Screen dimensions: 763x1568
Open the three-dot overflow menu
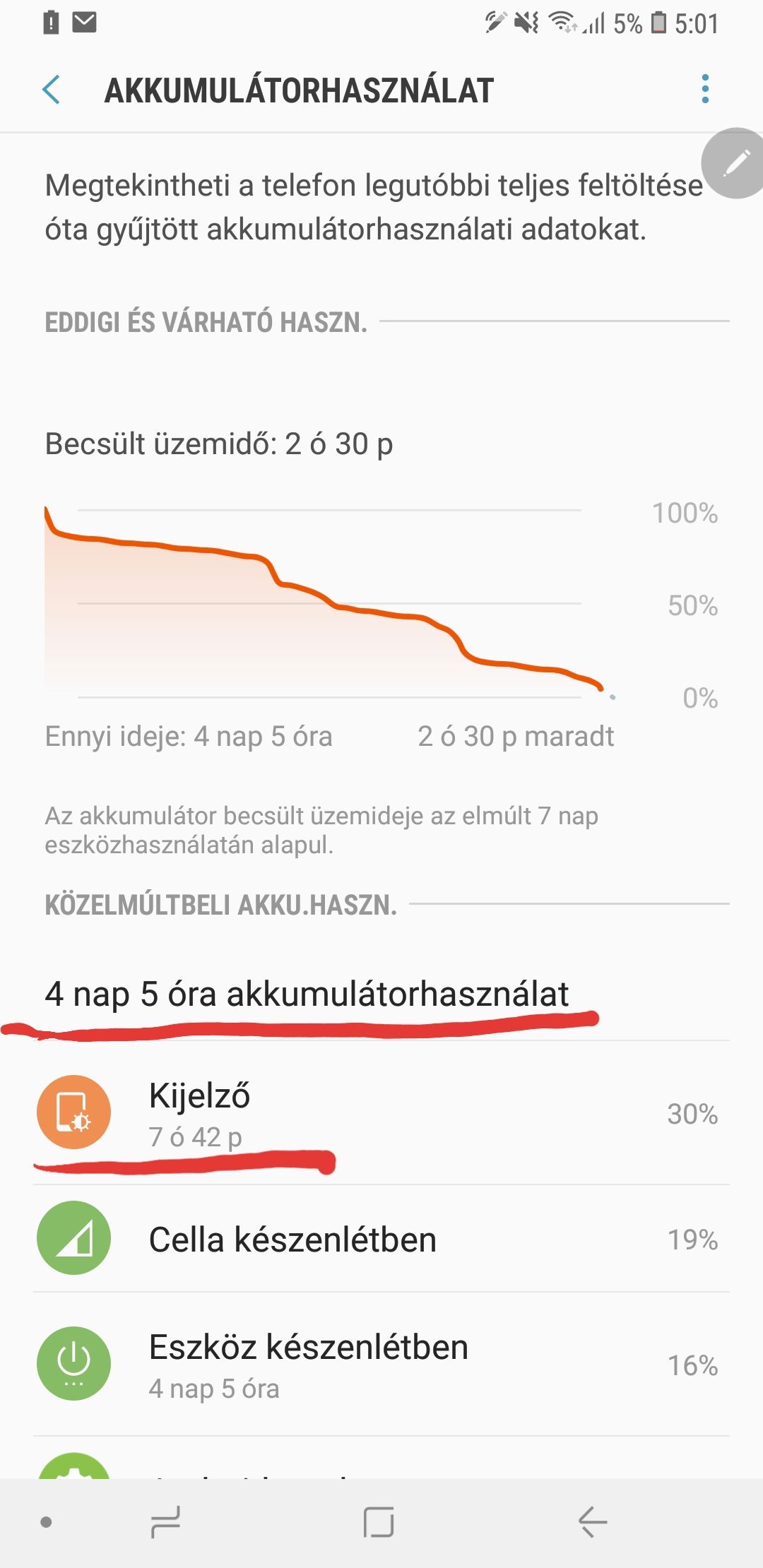pyautogui.click(x=704, y=90)
